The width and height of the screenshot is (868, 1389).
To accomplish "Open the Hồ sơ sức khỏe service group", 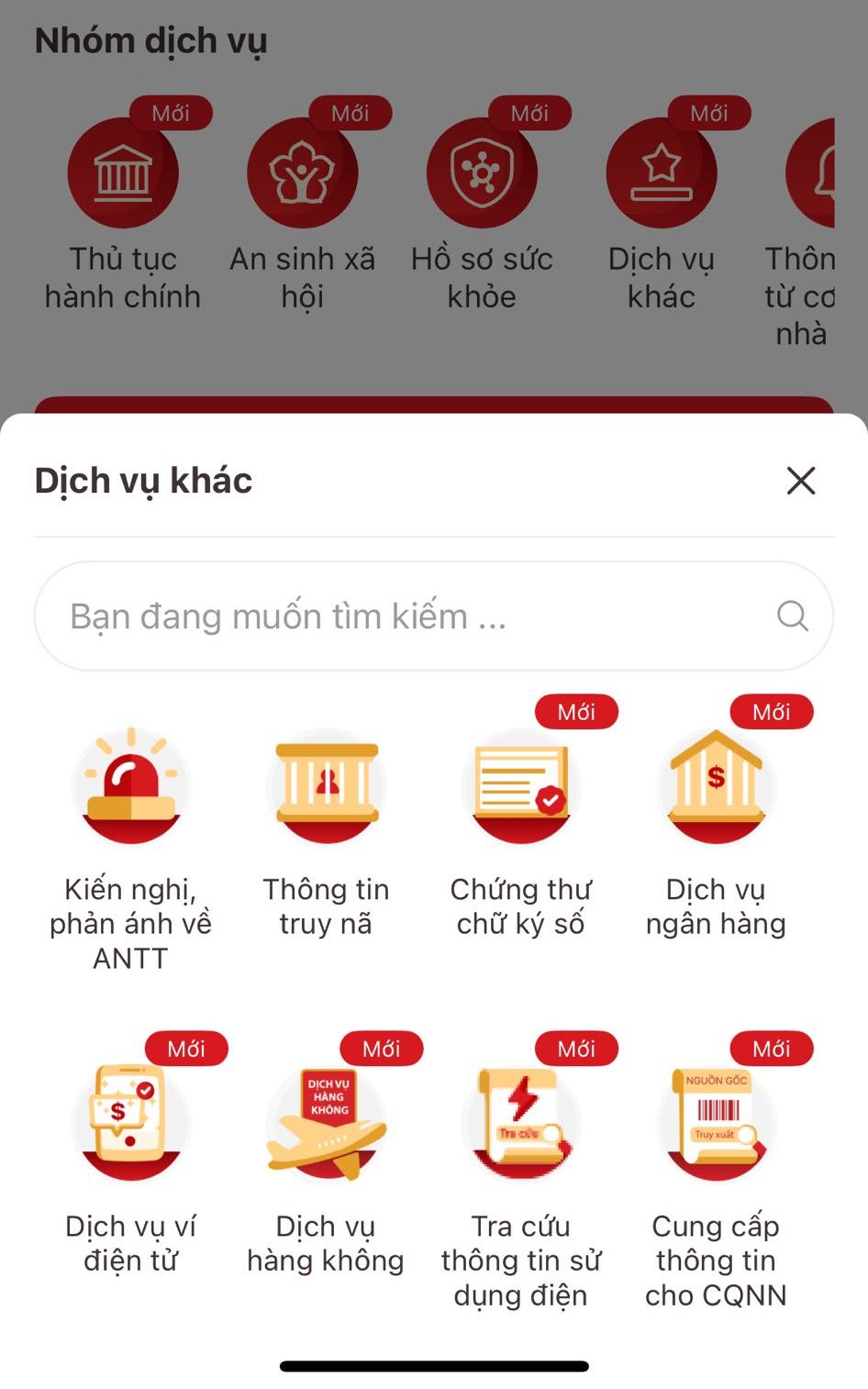I will pos(483,174).
